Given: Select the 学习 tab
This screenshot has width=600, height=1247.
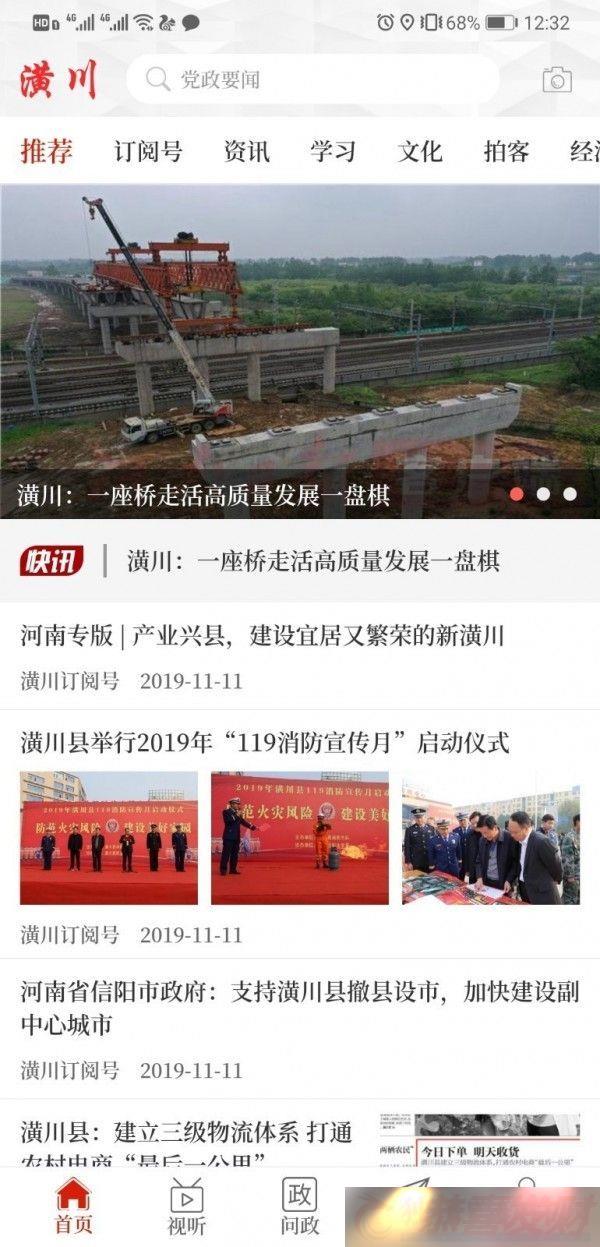Looking at the screenshot, I should pyautogui.click(x=333, y=152).
